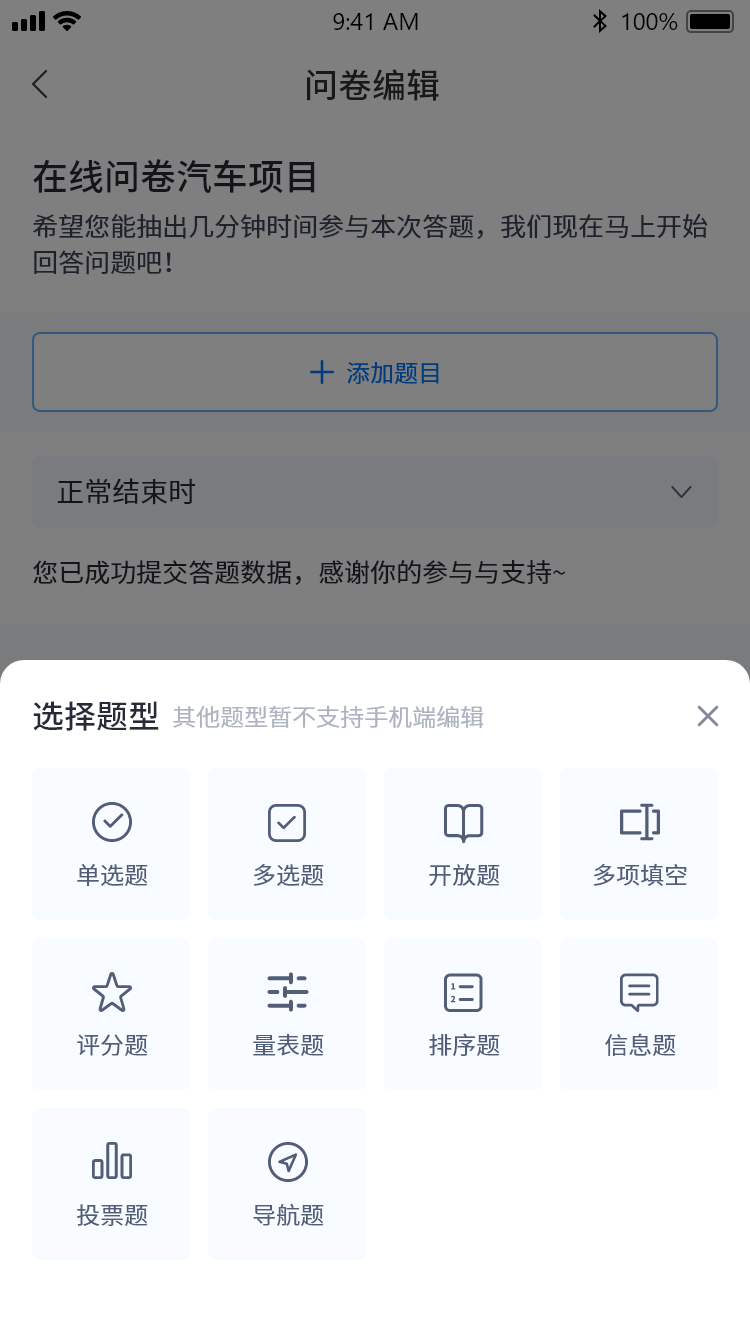
Task: Navigate back with the back arrow
Action: [x=39, y=85]
